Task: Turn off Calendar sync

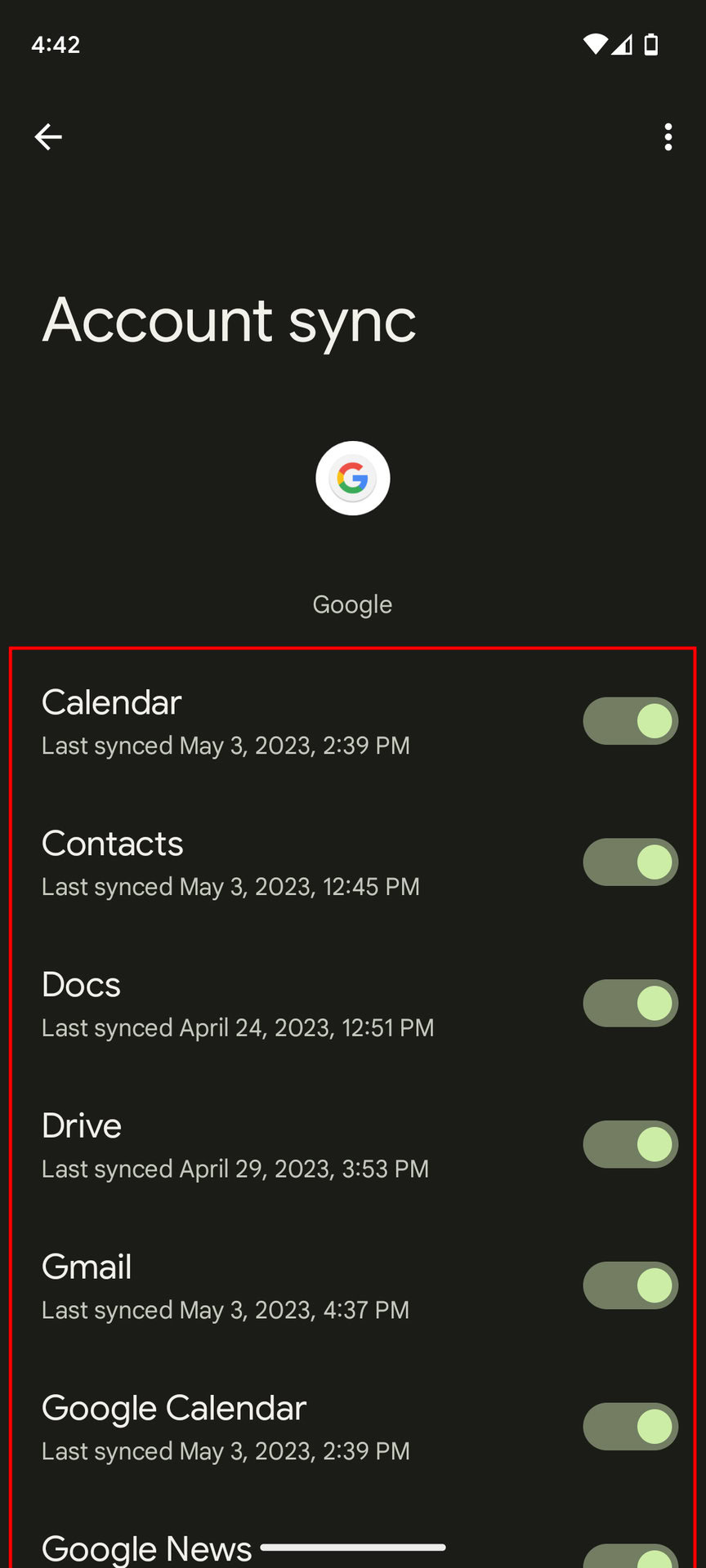Action: 630,721
